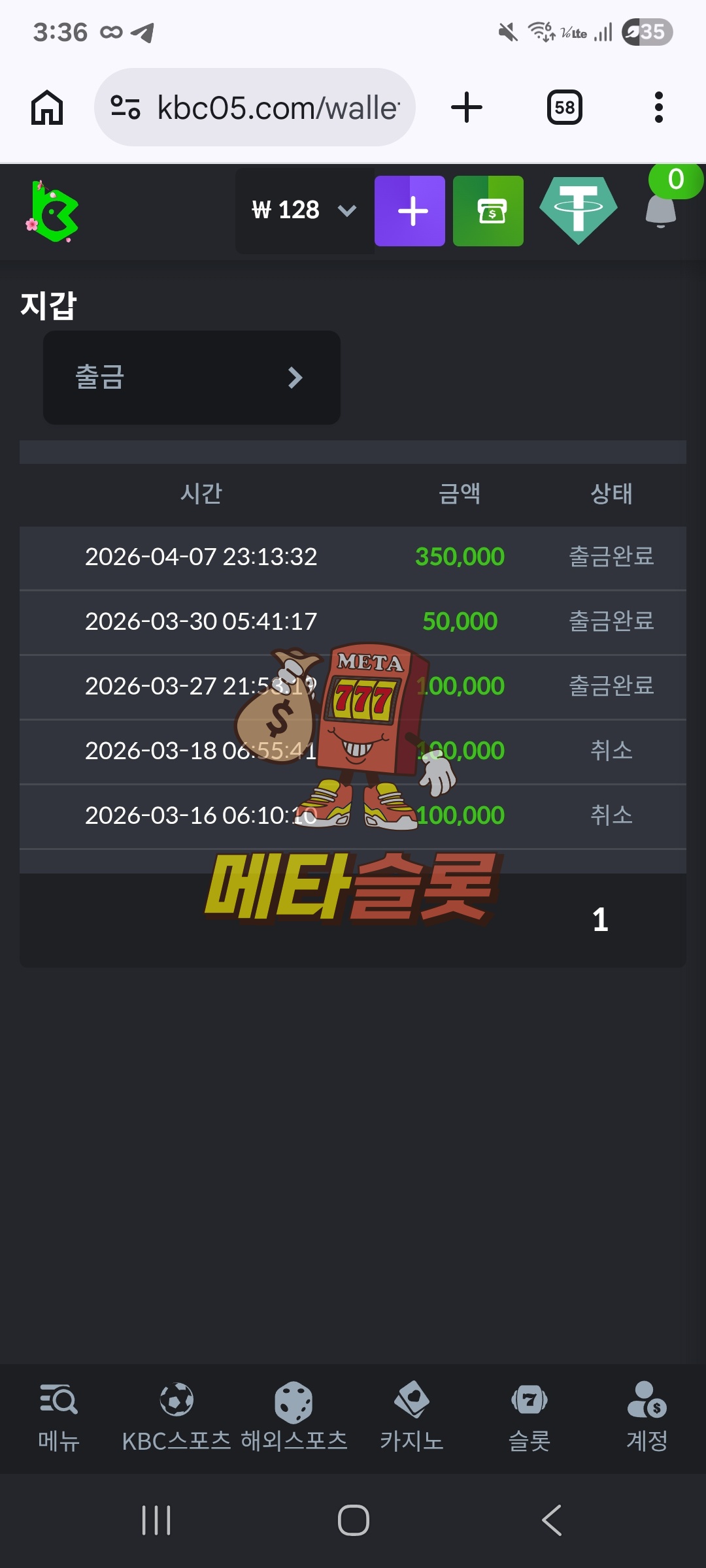The width and height of the screenshot is (706, 1568).
Task: Open the browser overflow menu
Action: 658,108
